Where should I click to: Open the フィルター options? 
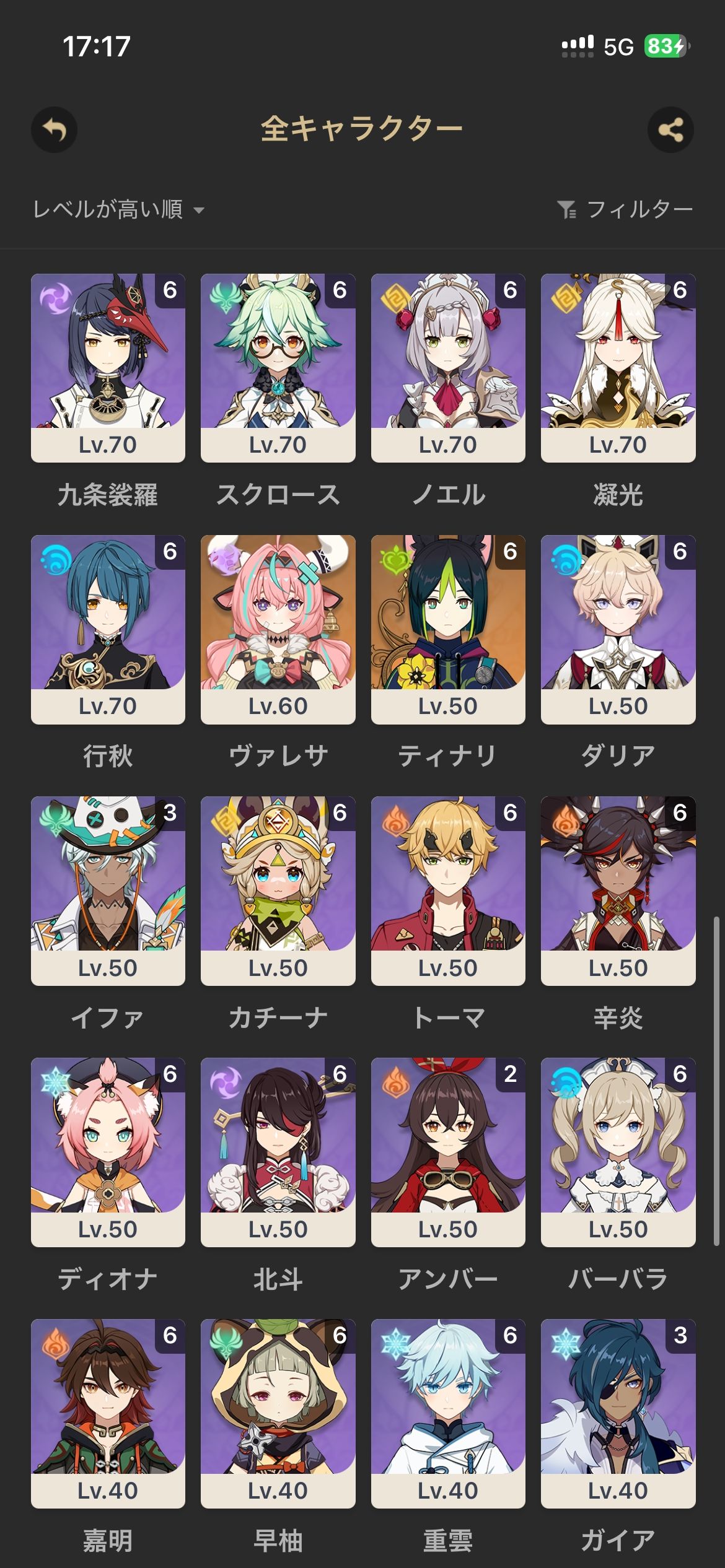click(x=625, y=210)
